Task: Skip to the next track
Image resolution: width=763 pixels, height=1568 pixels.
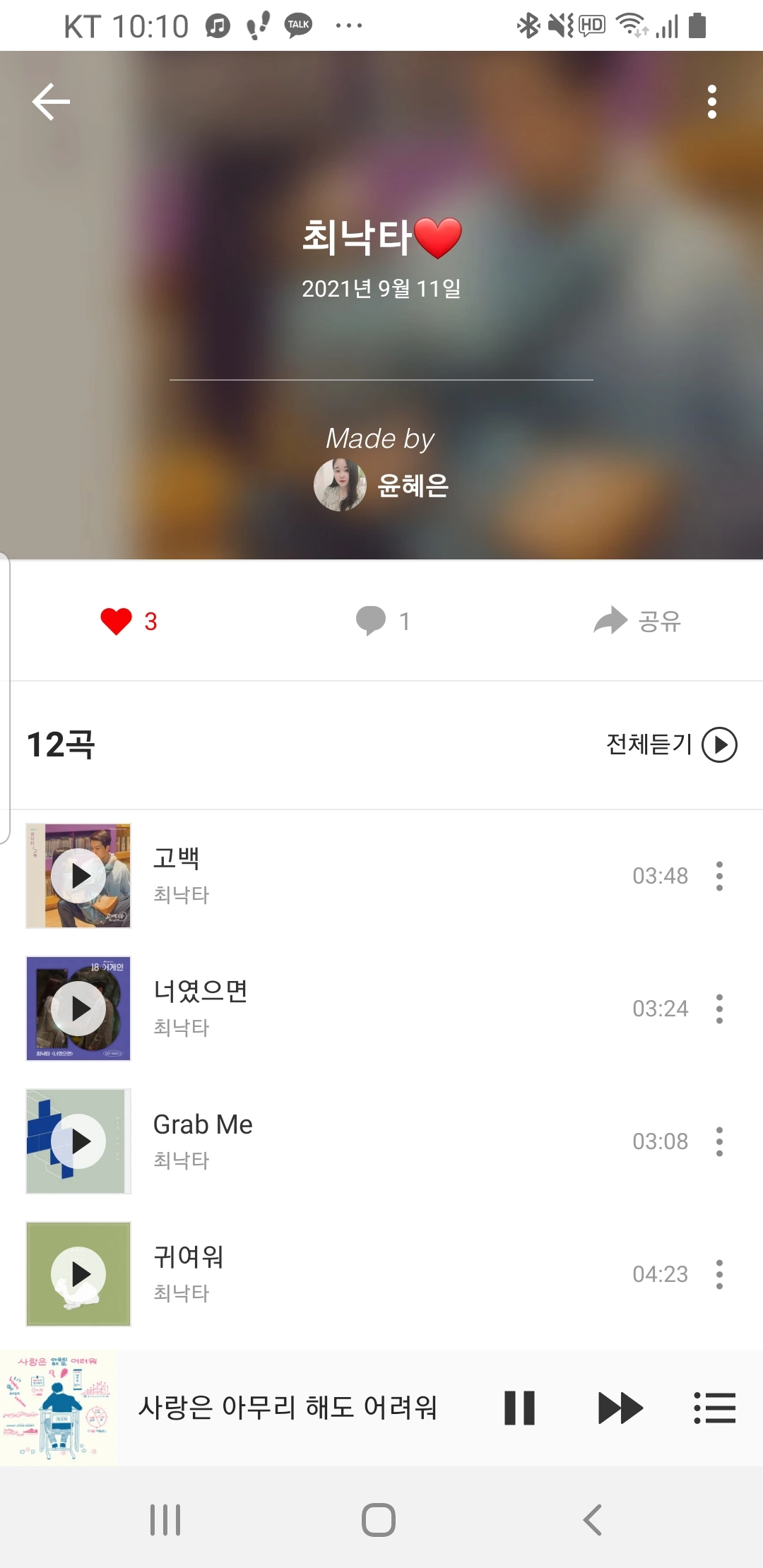Action: 620,1408
